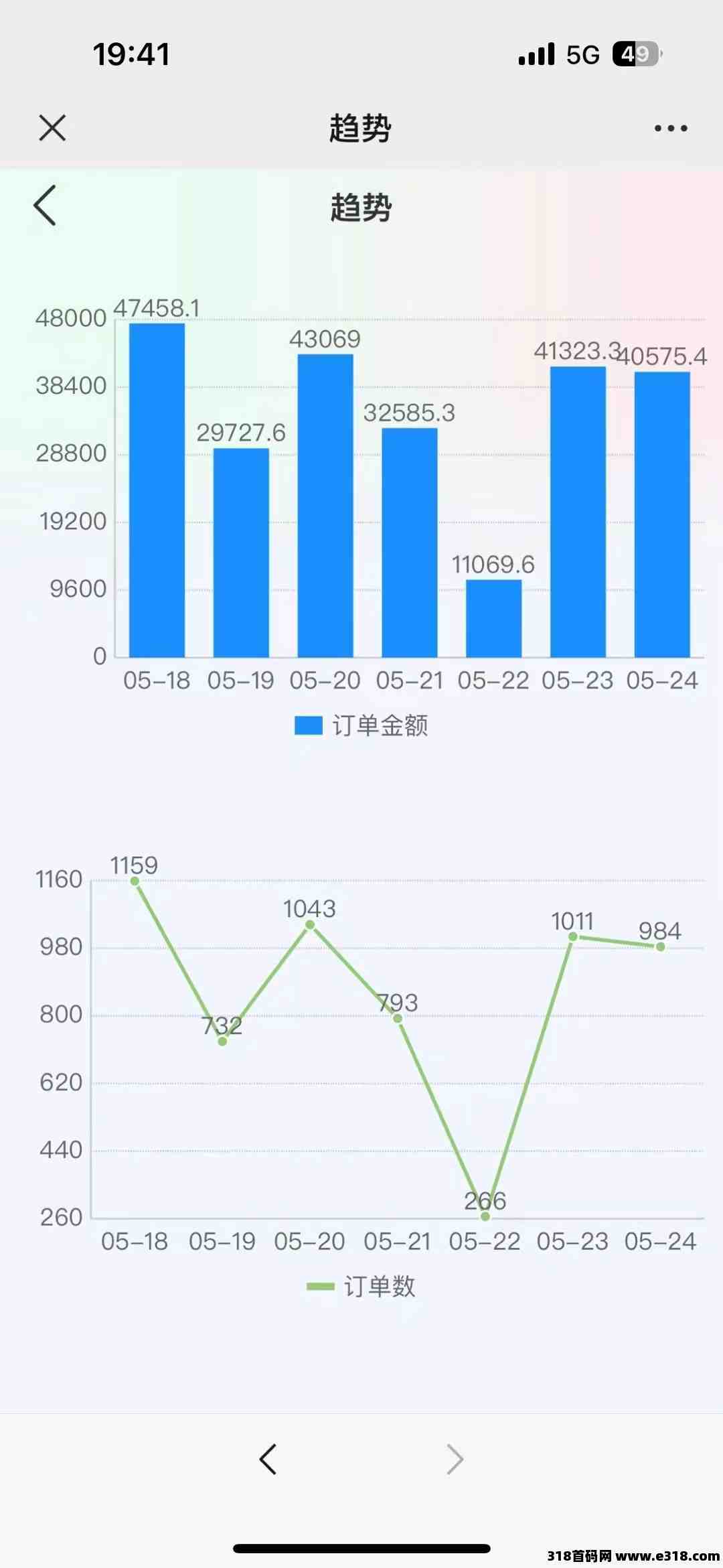Select the 05-22 bar showing 11069.6
The height and width of the screenshot is (1568, 723).
[x=493, y=618]
